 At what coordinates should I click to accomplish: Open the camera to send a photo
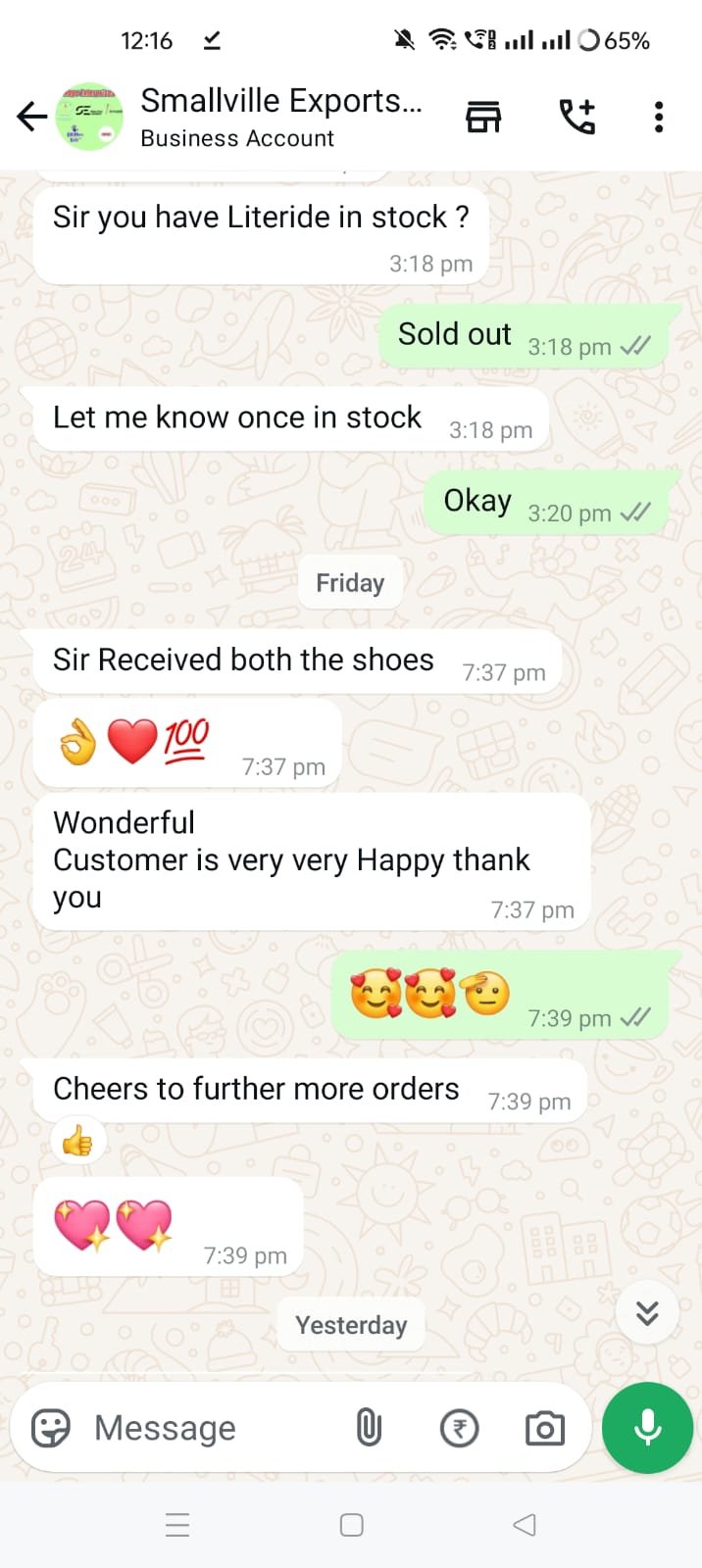(544, 1428)
